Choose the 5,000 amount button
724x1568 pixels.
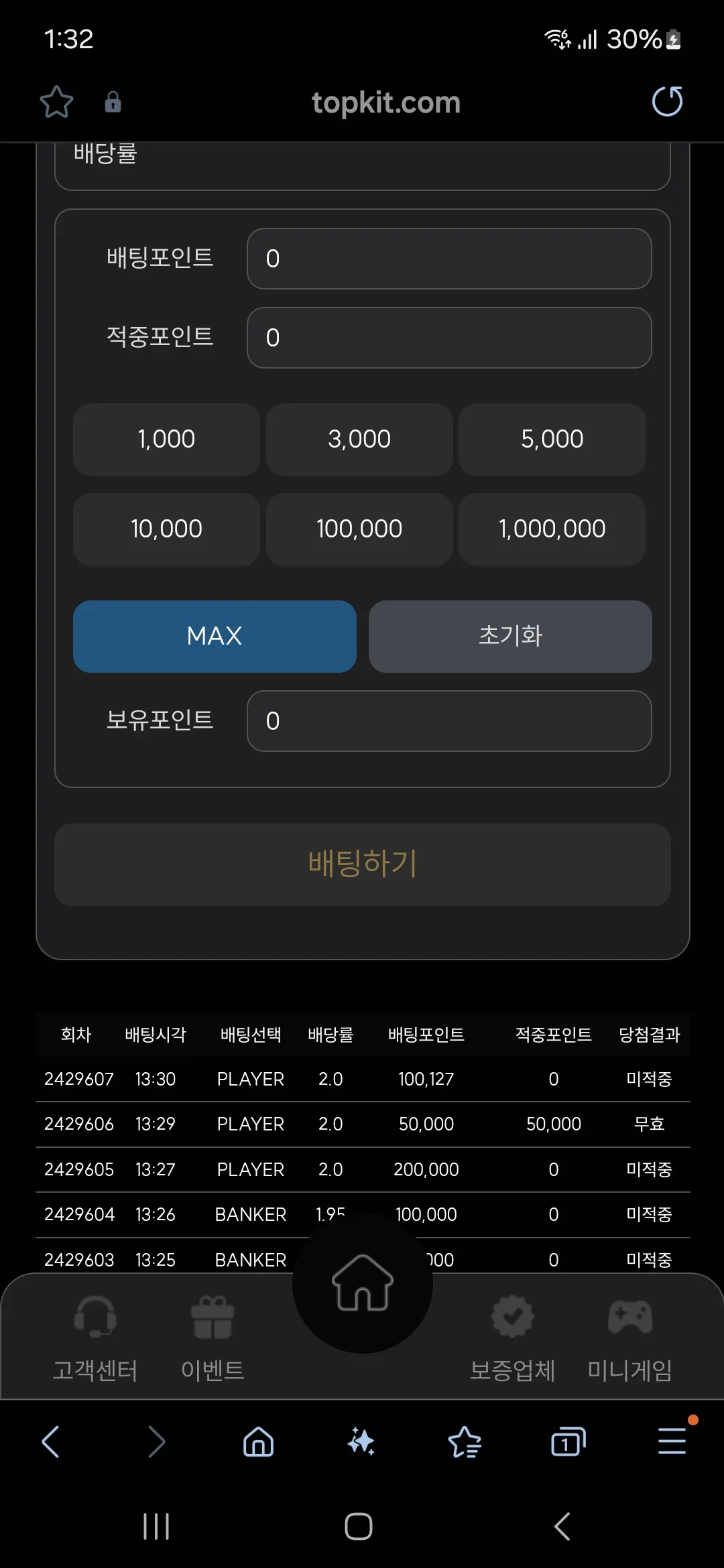click(552, 440)
